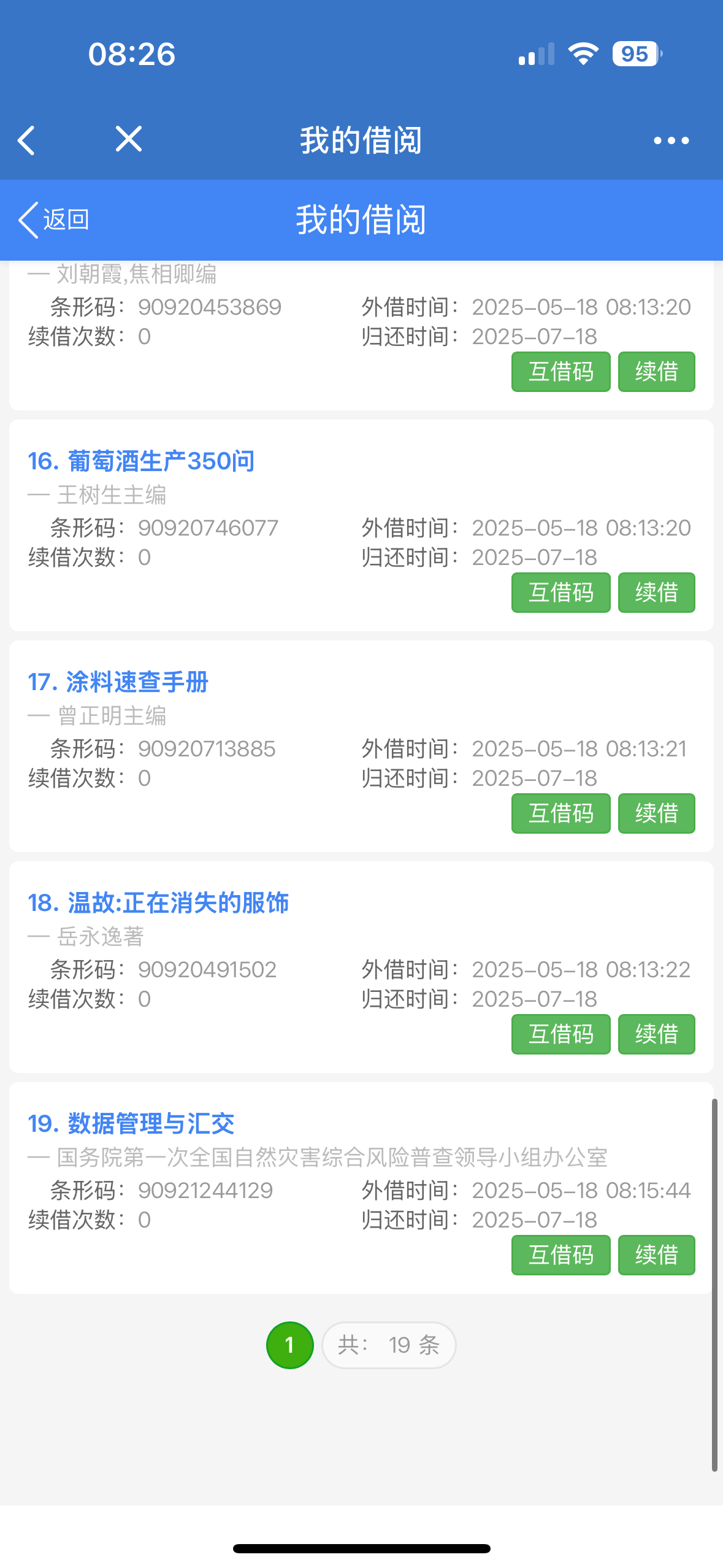This screenshot has width=723, height=1568.
Task: Show 互借码 for 涂料速查手册
Action: tap(560, 813)
